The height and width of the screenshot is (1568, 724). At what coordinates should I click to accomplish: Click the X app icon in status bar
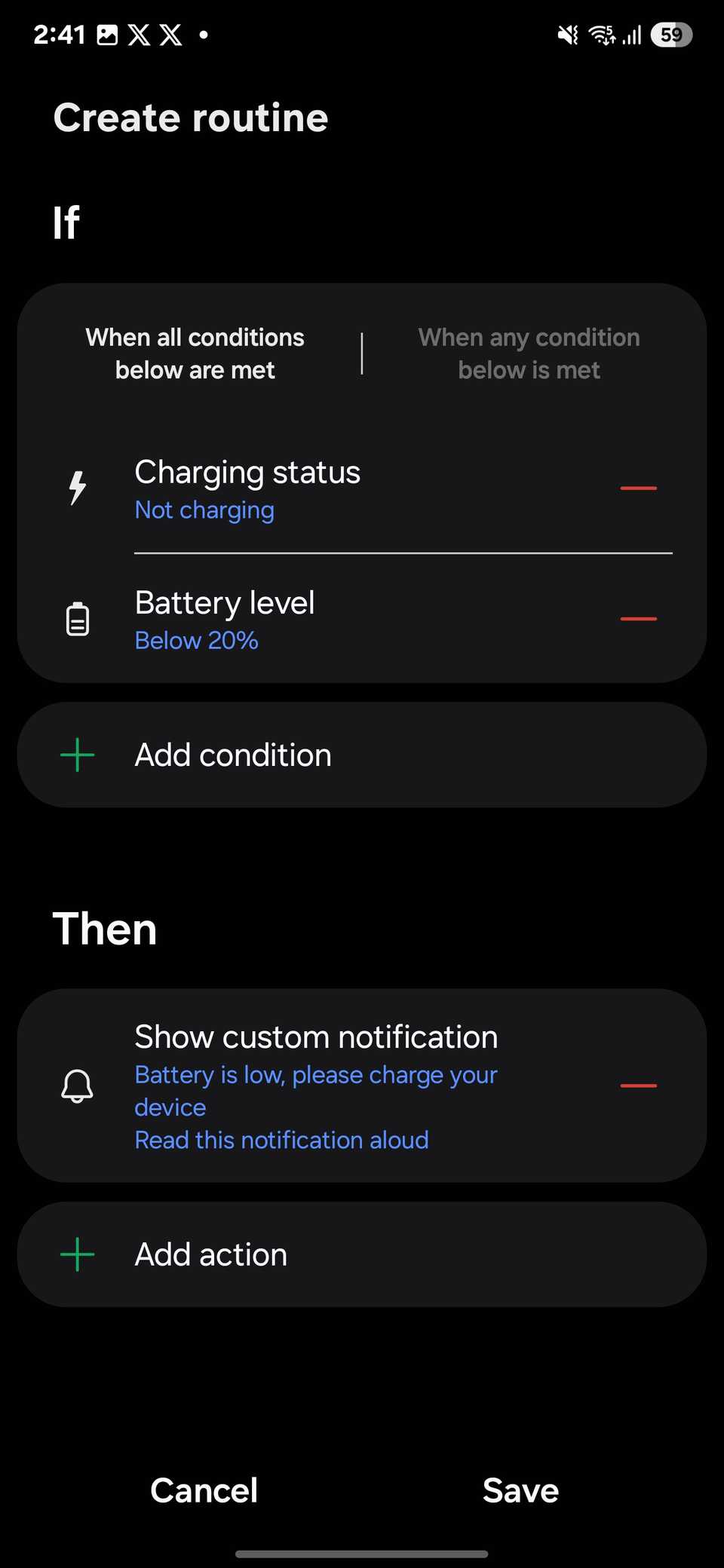coord(139,35)
